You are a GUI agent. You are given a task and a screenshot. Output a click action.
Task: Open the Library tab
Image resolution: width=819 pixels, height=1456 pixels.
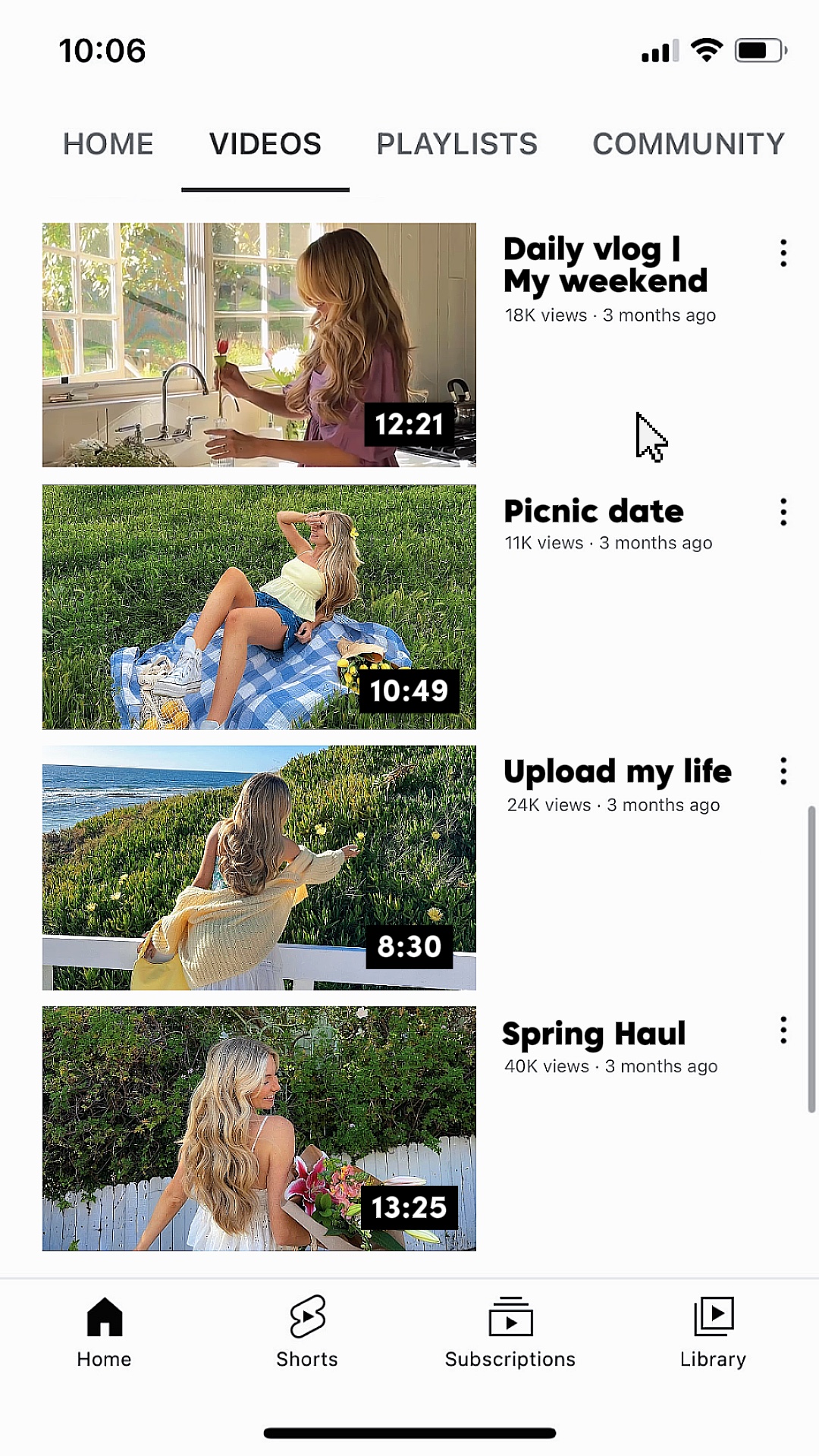pyautogui.click(x=713, y=1332)
